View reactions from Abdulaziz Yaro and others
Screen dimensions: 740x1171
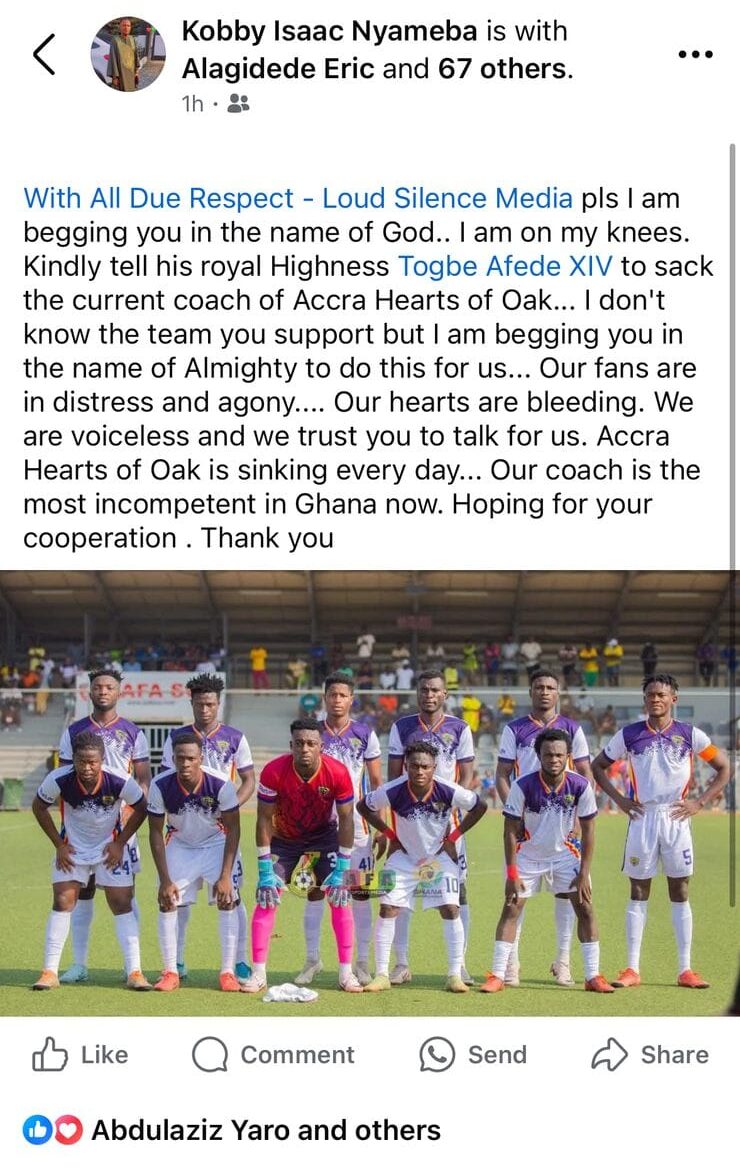click(265, 1131)
